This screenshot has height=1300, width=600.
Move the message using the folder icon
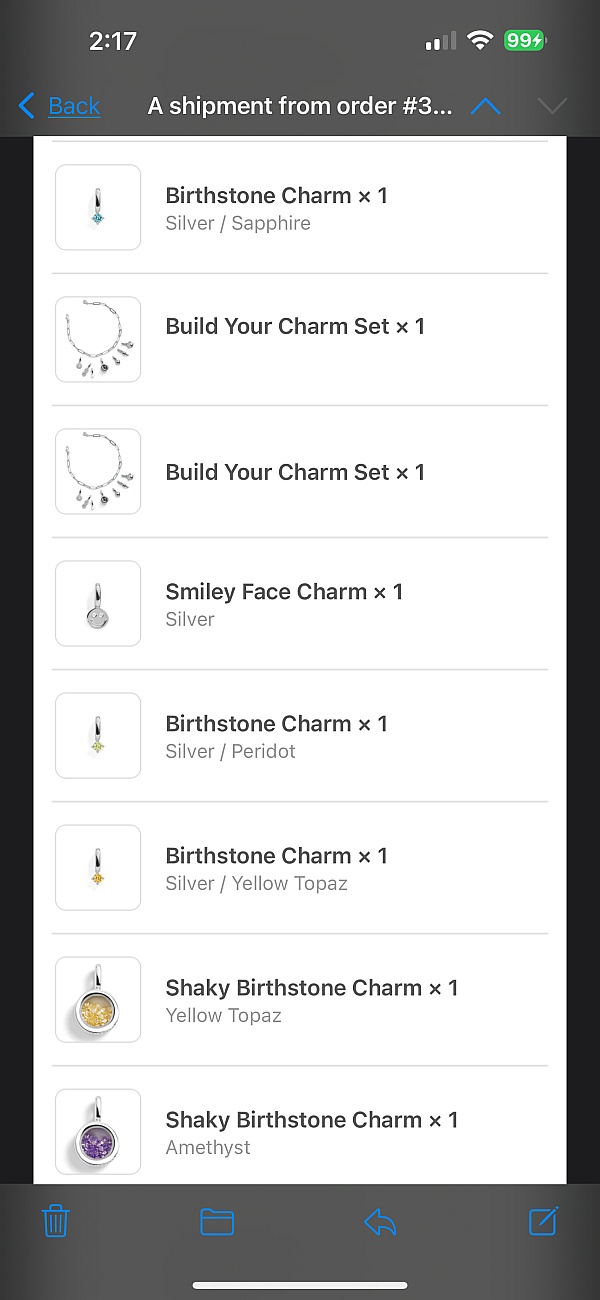coord(217,1221)
